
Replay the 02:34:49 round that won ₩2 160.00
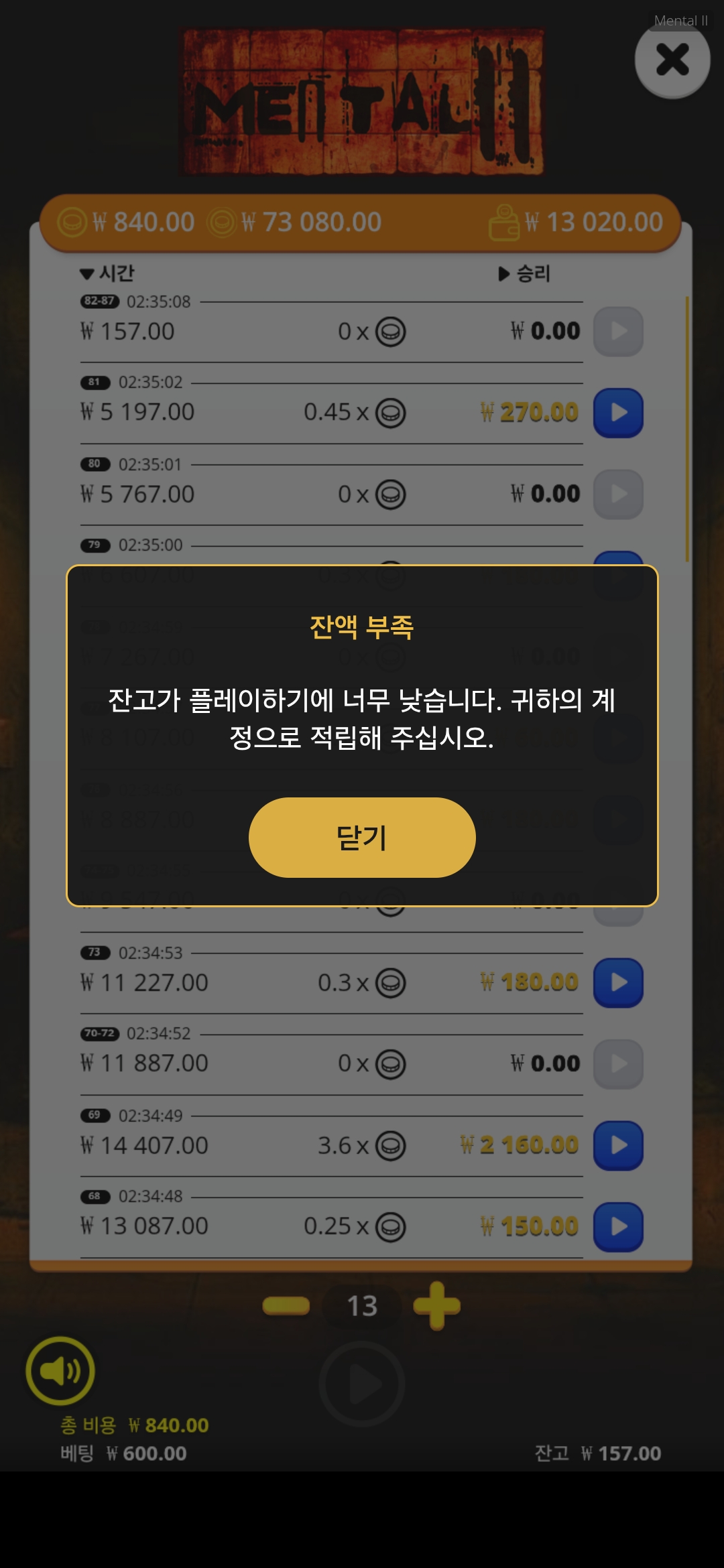[x=618, y=1145]
